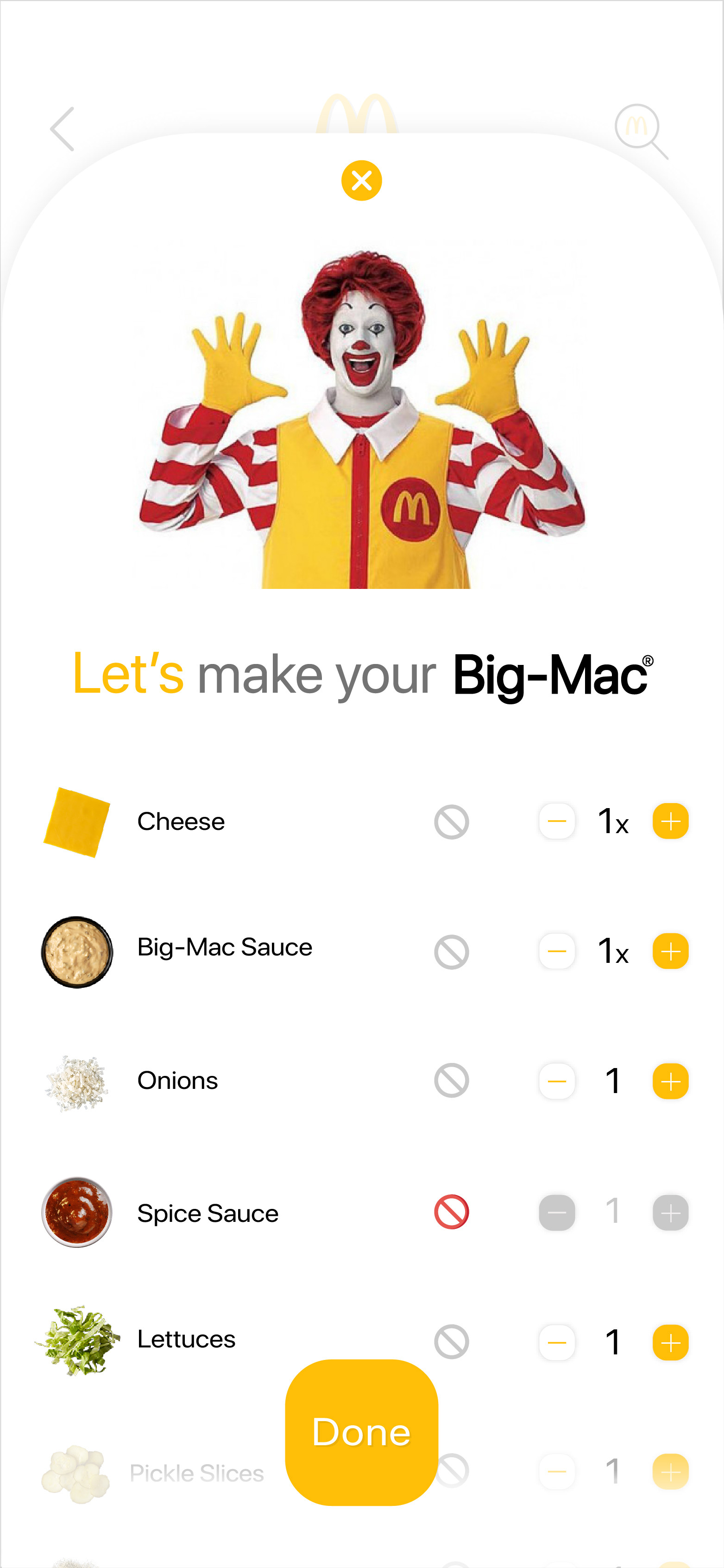Image resolution: width=724 pixels, height=1568 pixels.
Task: Confirm customization with Done
Action: click(x=361, y=1432)
